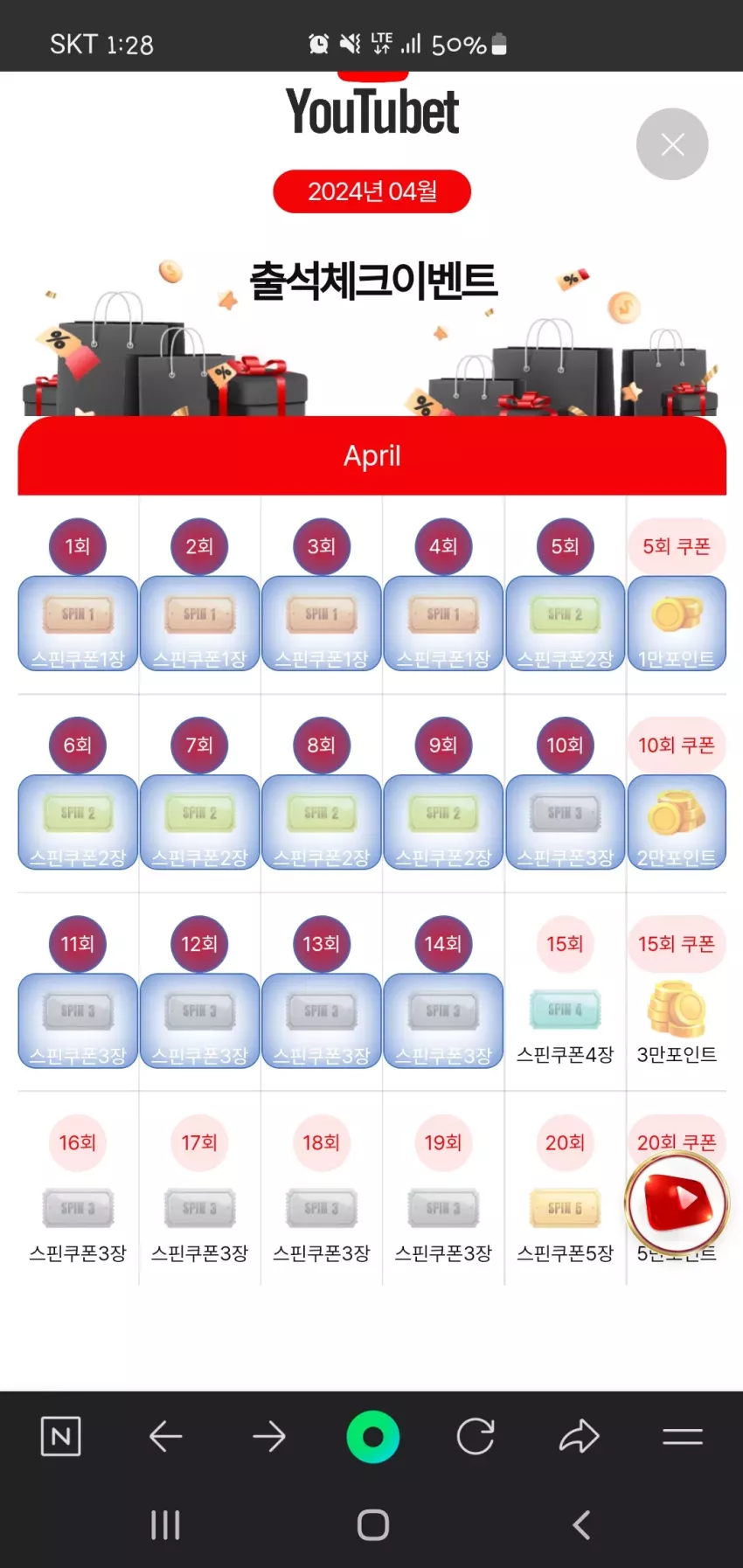Share this page
This screenshot has height=1568, width=743.
579,1436
